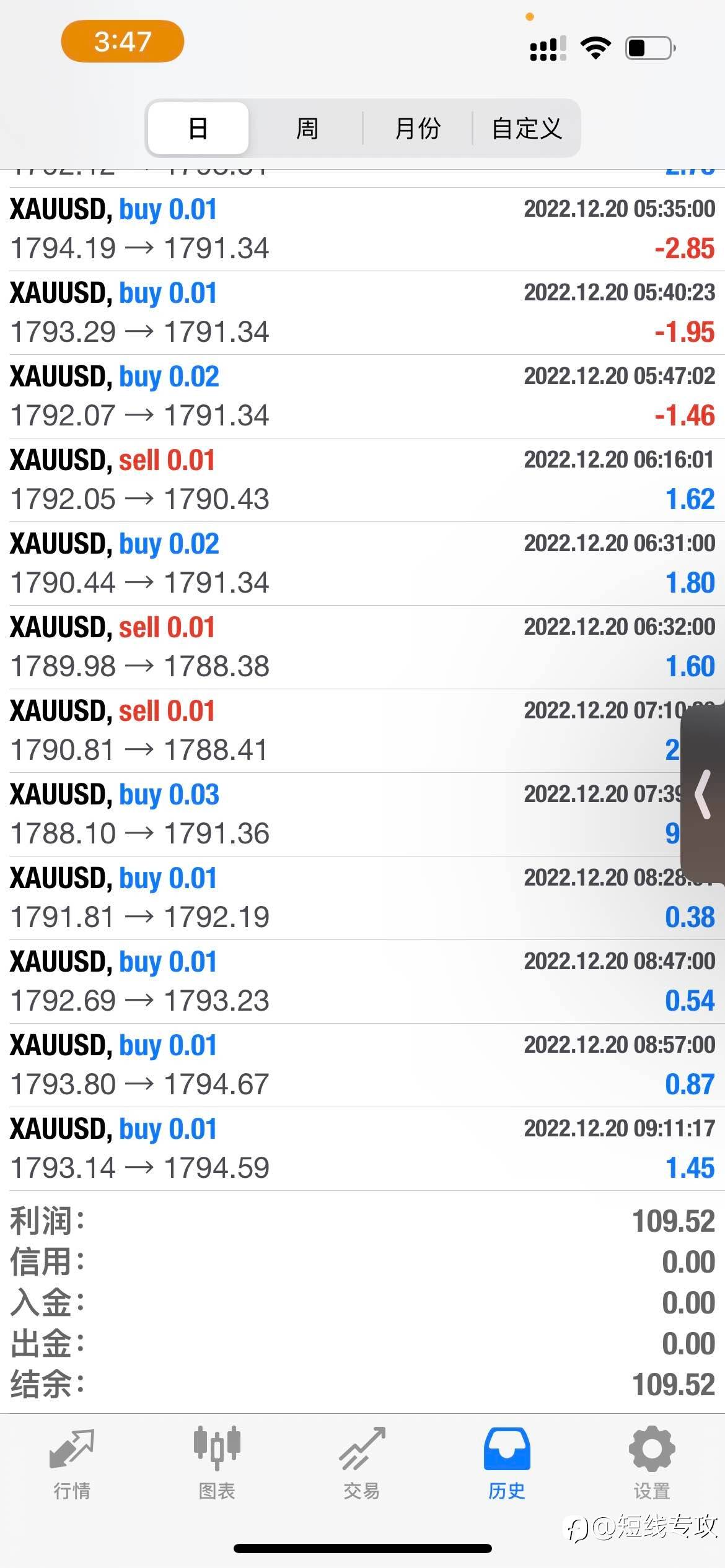The width and height of the screenshot is (725, 1568).
Task: Select the 日 (day) period segment
Action: [x=198, y=128]
